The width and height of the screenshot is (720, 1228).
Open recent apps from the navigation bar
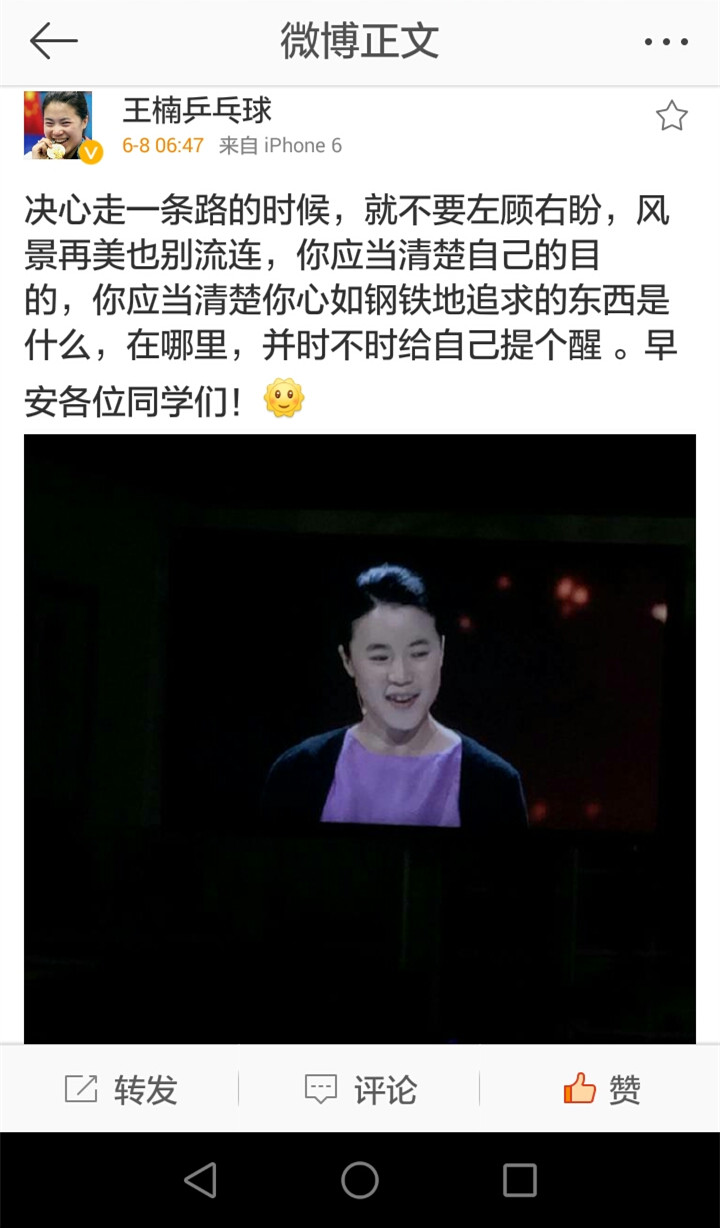(519, 1180)
